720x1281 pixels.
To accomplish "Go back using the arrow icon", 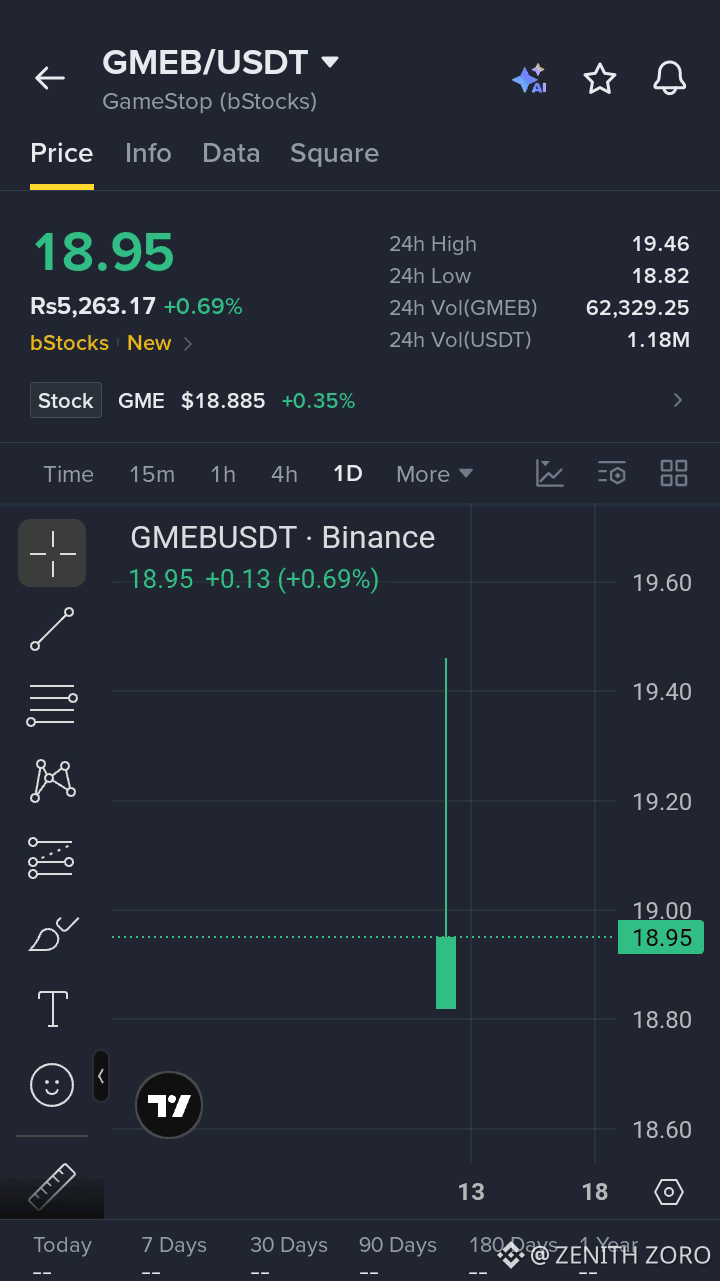I will click(x=49, y=78).
